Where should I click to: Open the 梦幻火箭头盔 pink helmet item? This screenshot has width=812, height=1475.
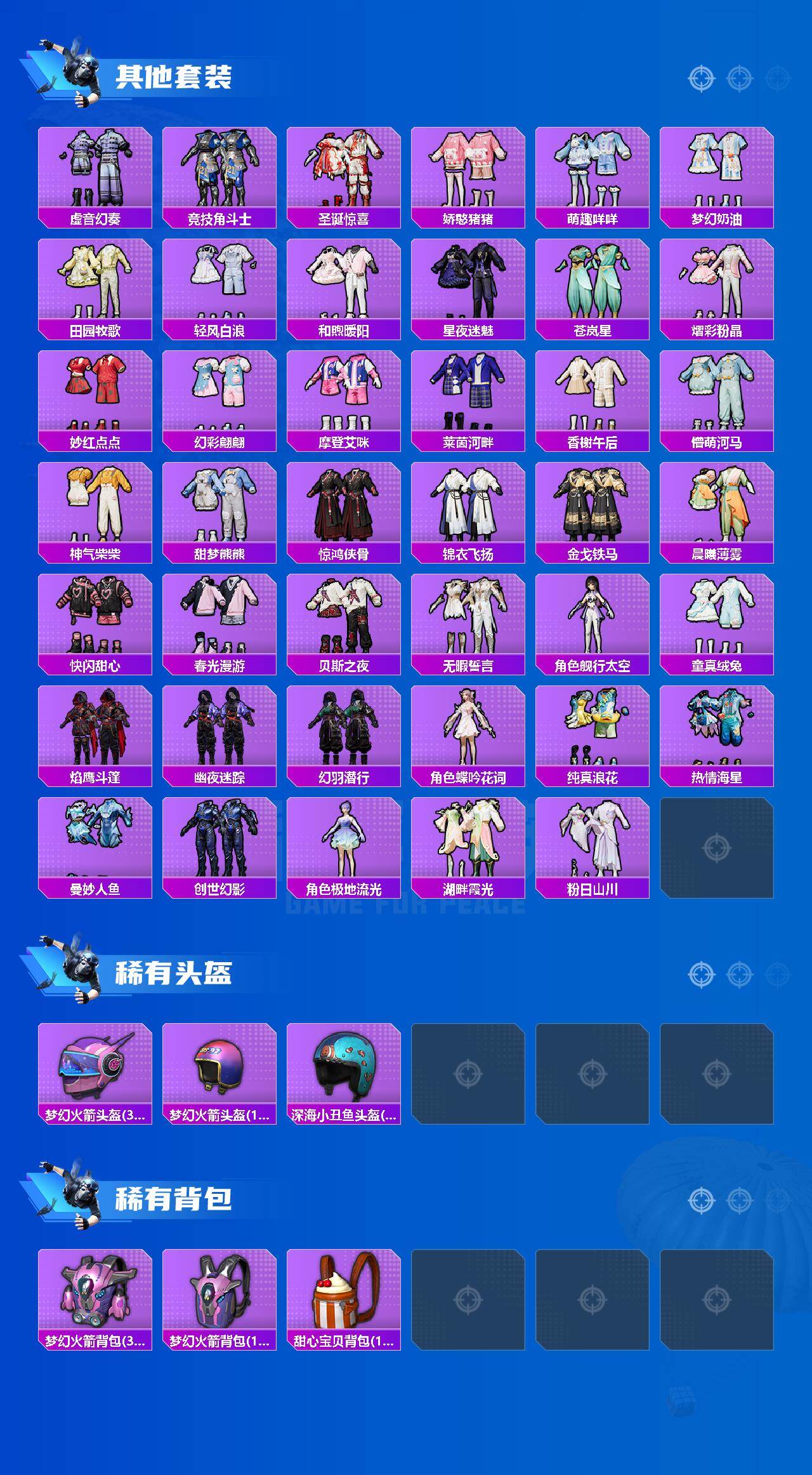pyautogui.click(x=94, y=1069)
